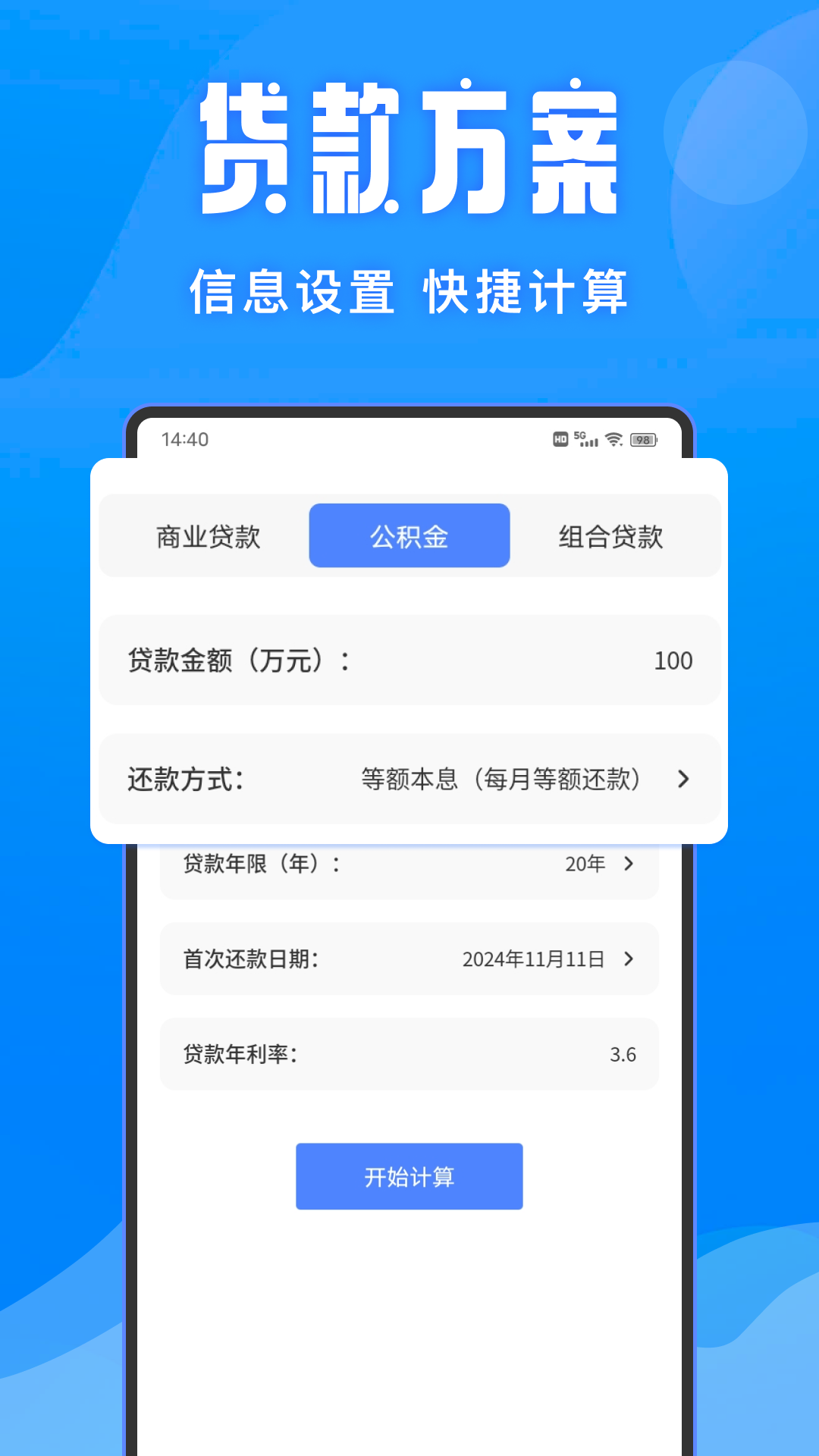Change the 贷款年利率 value of 3.6
Image resolution: width=819 pixels, height=1456 pixels.
click(x=623, y=1054)
